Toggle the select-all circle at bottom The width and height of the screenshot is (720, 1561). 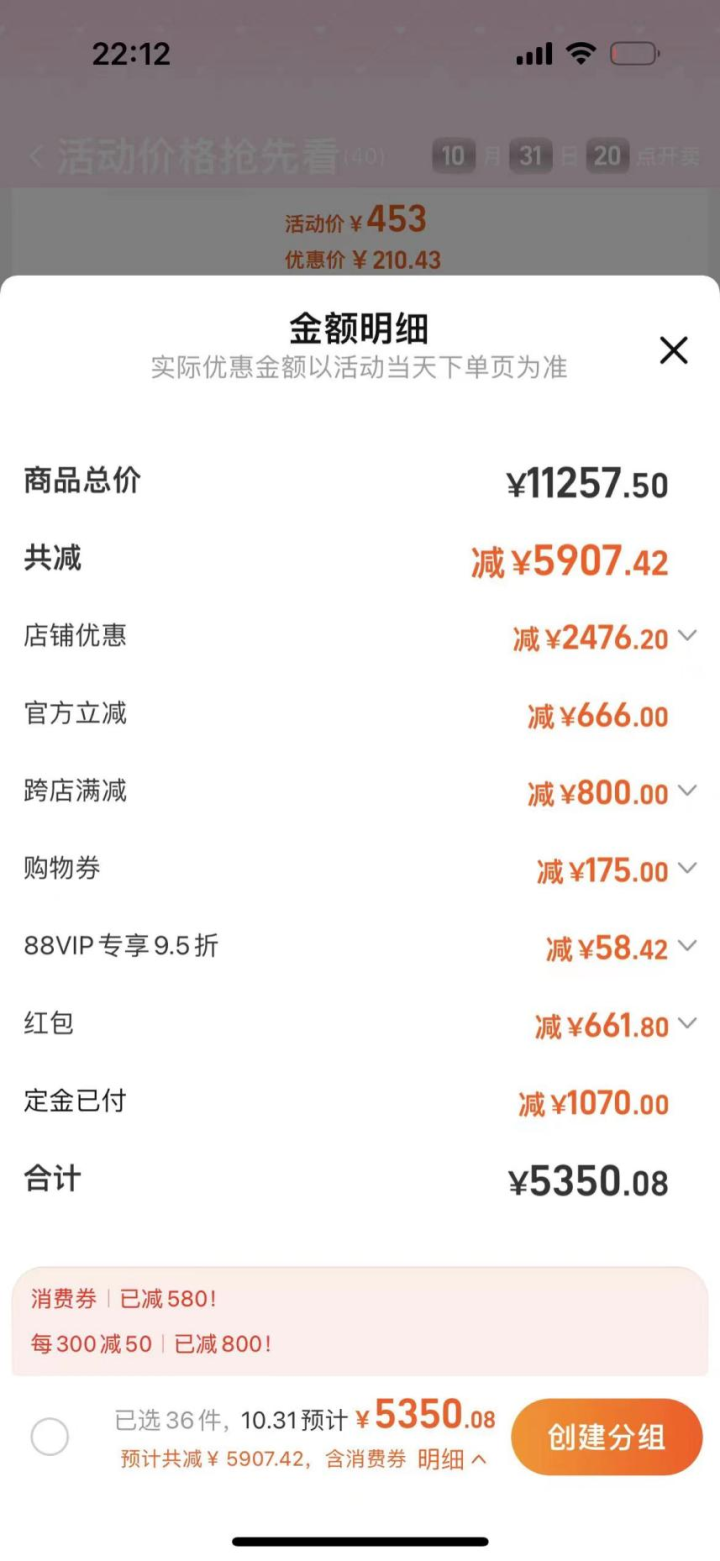point(50,1437)
